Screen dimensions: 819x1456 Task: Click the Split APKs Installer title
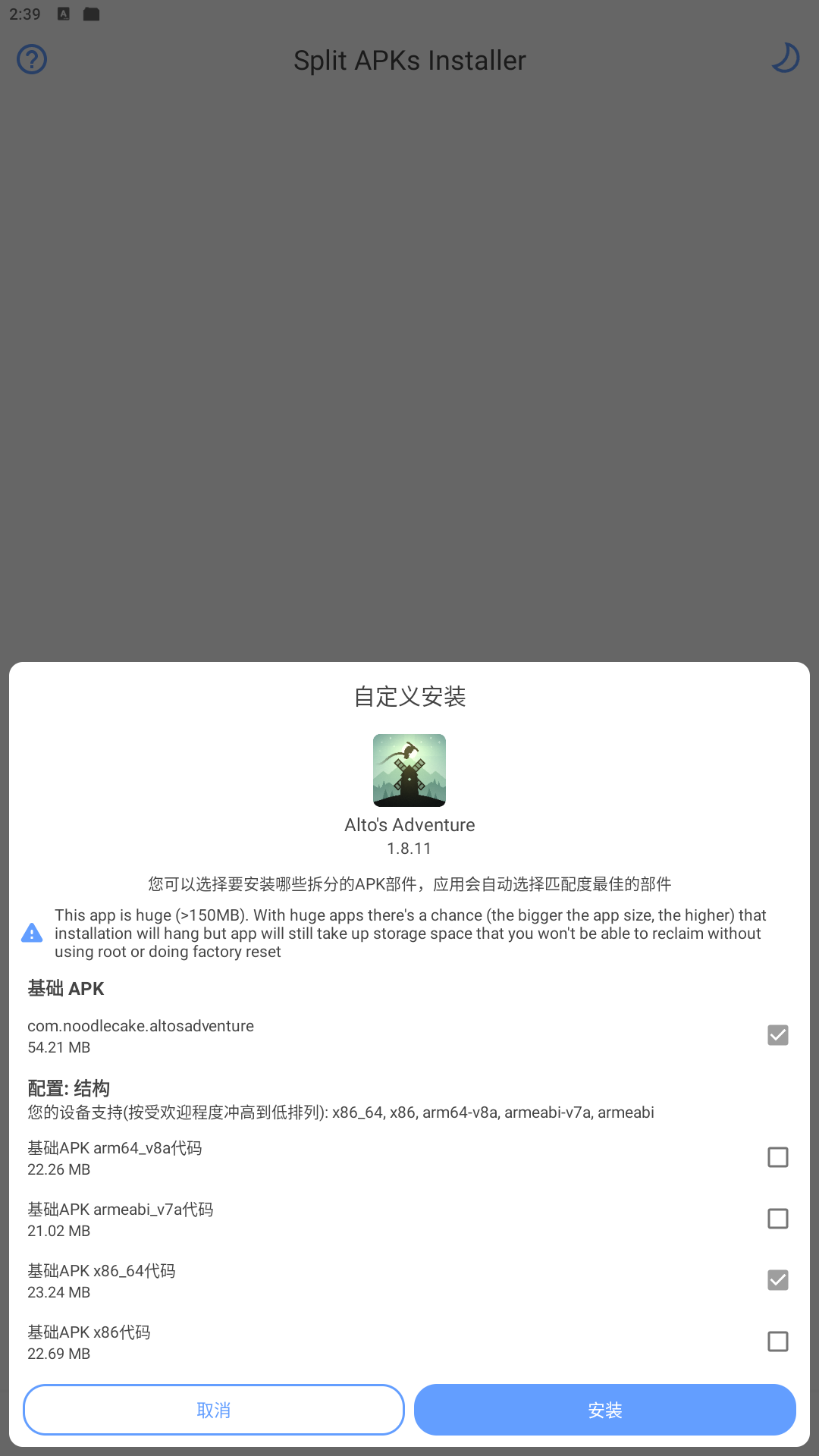point(409,60)
